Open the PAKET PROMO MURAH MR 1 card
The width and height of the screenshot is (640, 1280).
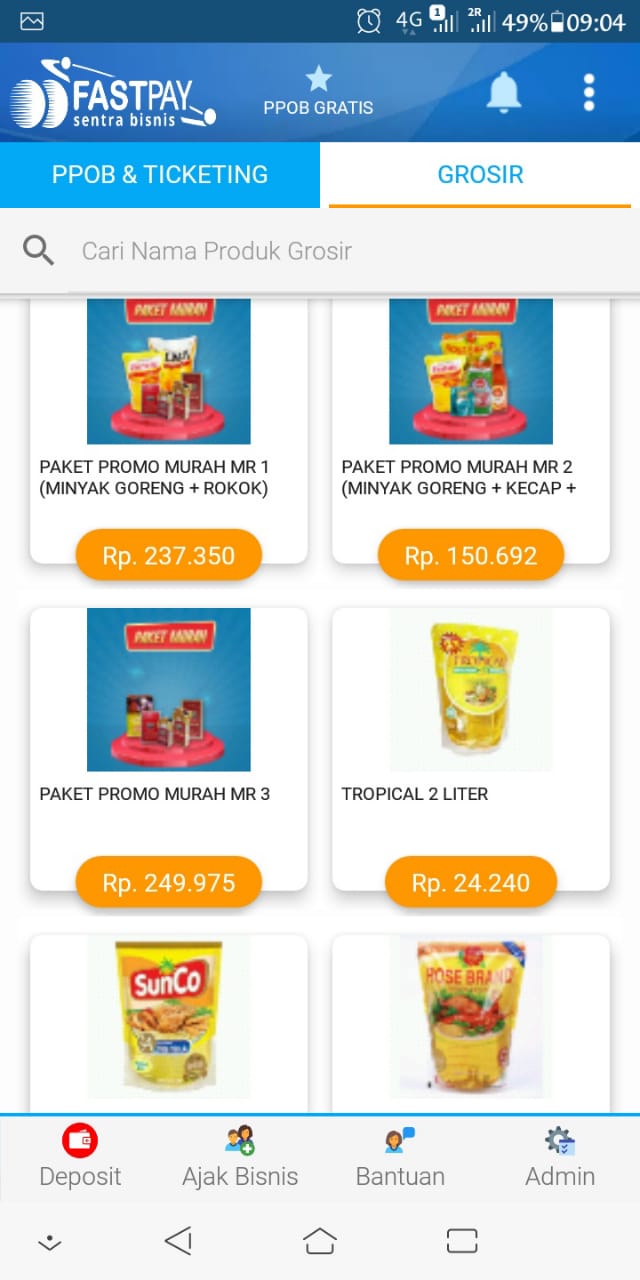click(169, 431)
